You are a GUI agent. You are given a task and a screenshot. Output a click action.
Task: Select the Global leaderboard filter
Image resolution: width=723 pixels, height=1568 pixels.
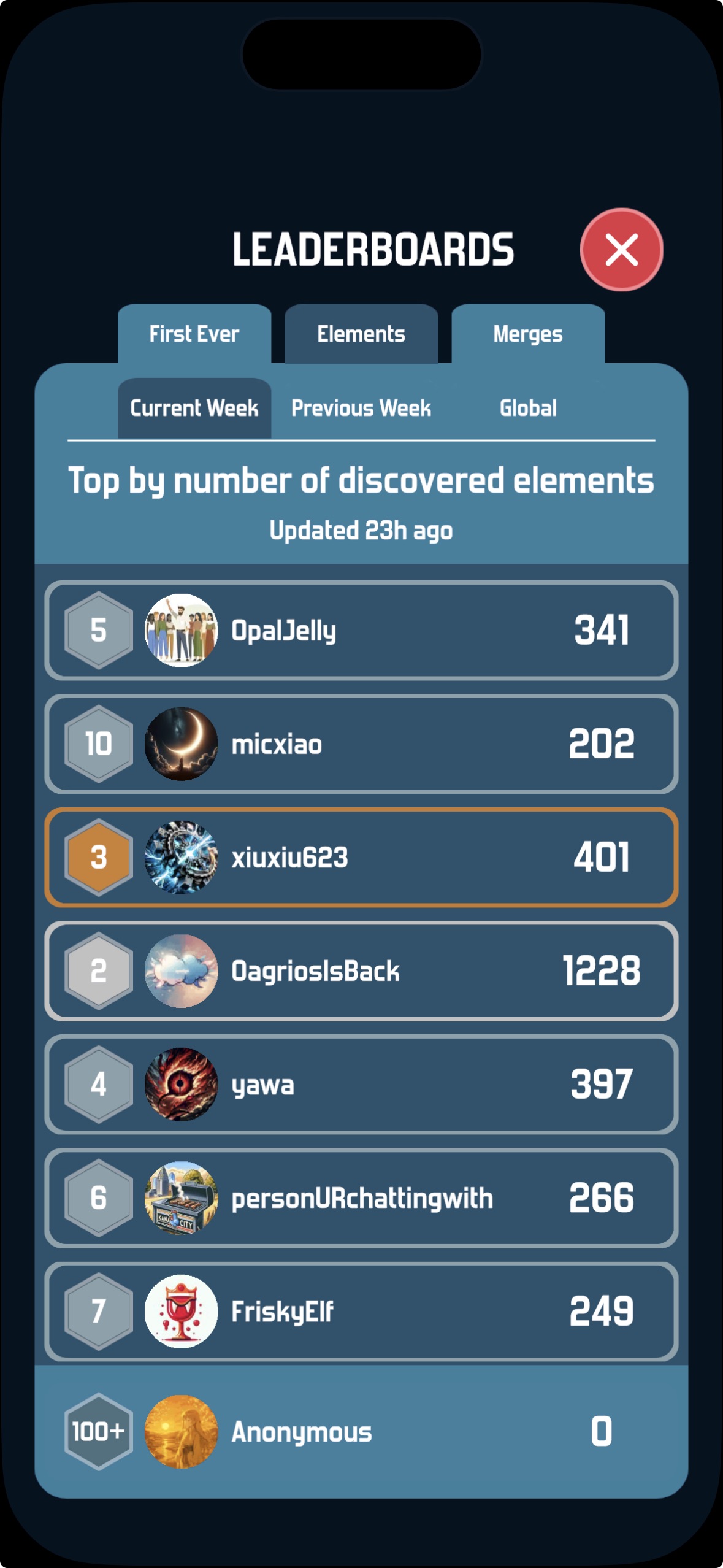[x=529, y=408]
